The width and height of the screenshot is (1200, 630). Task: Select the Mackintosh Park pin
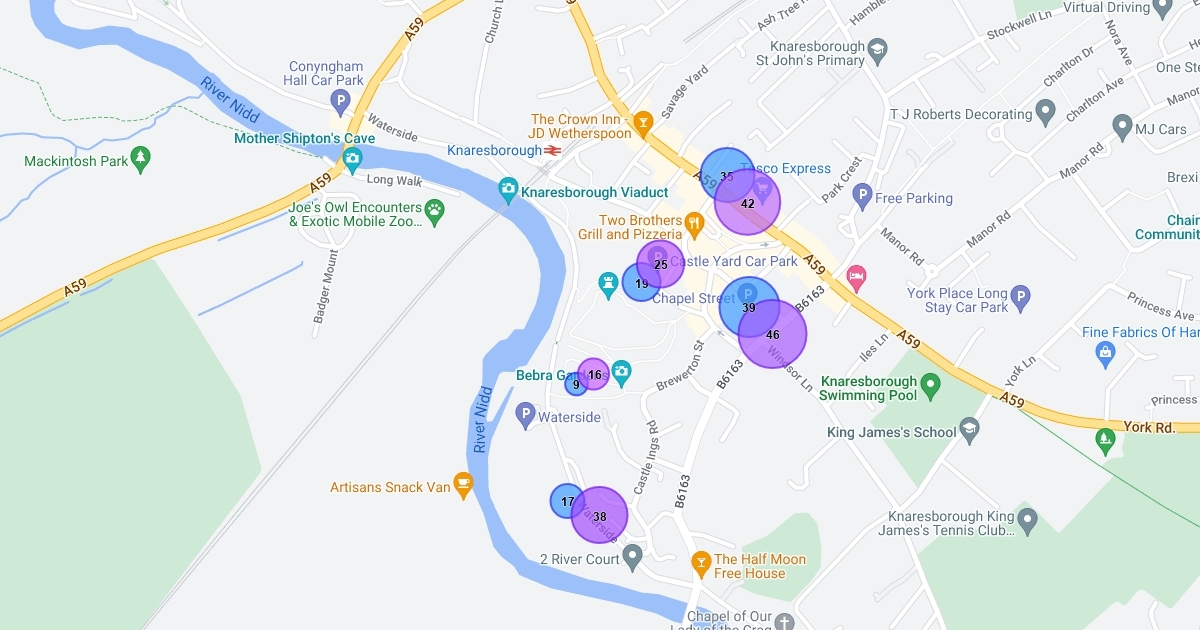pyautogui.click(x=141, y=158)
